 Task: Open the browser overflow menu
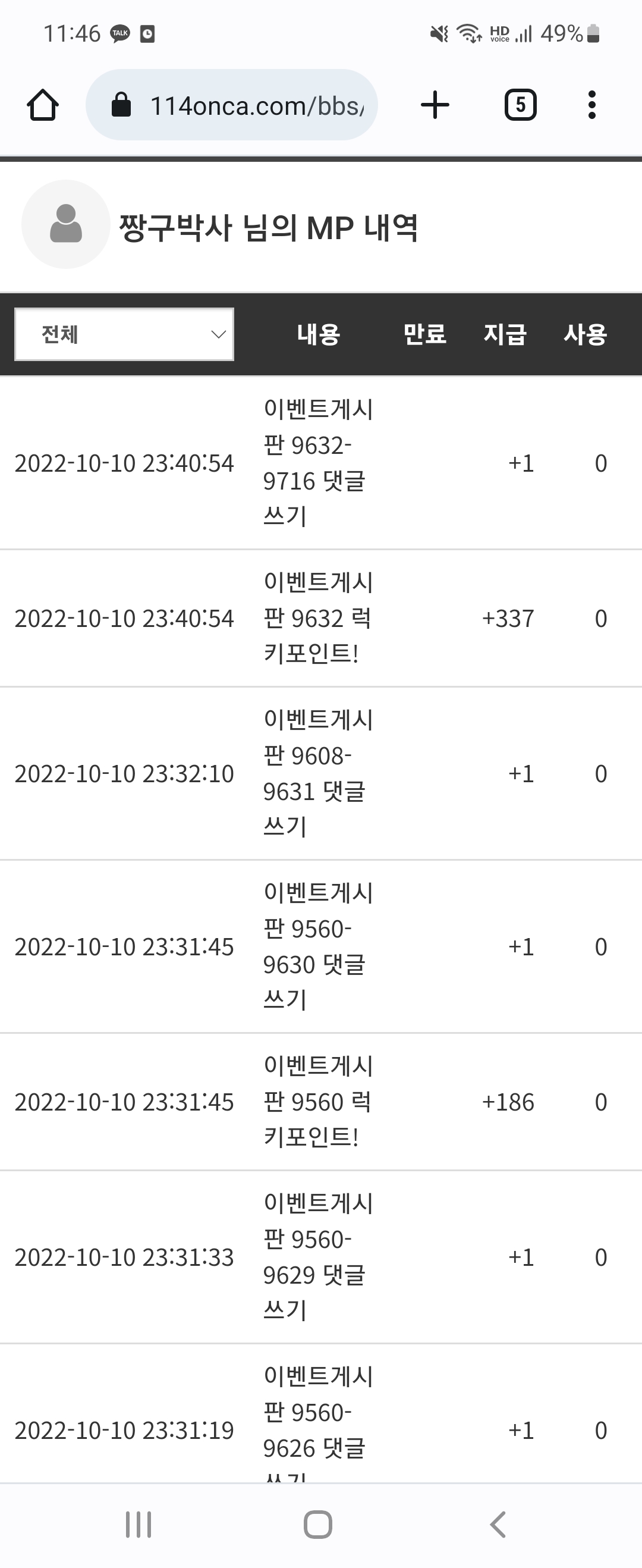coord(591,105)
